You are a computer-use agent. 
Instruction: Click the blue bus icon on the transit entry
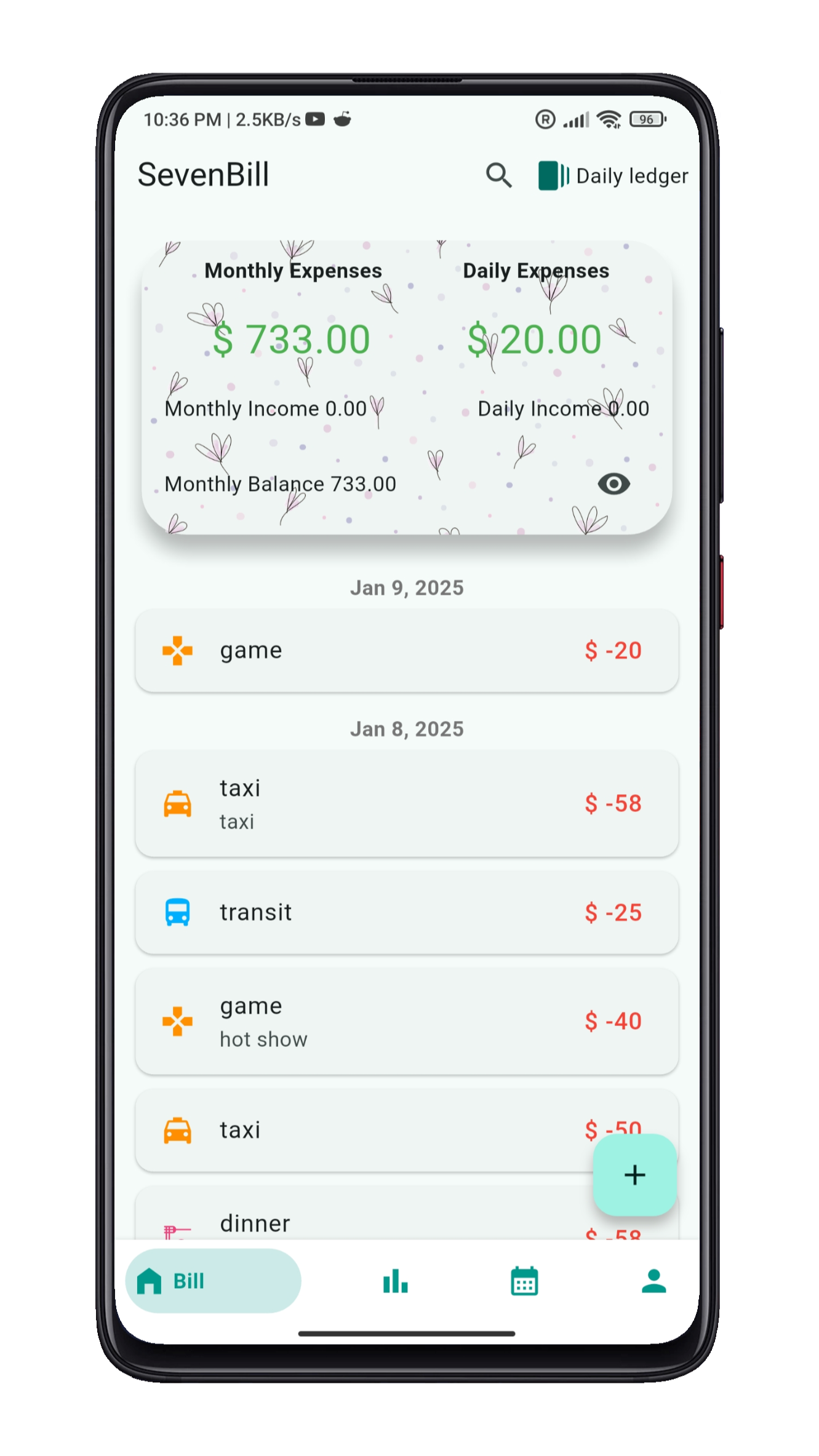[x=178, y=913]
